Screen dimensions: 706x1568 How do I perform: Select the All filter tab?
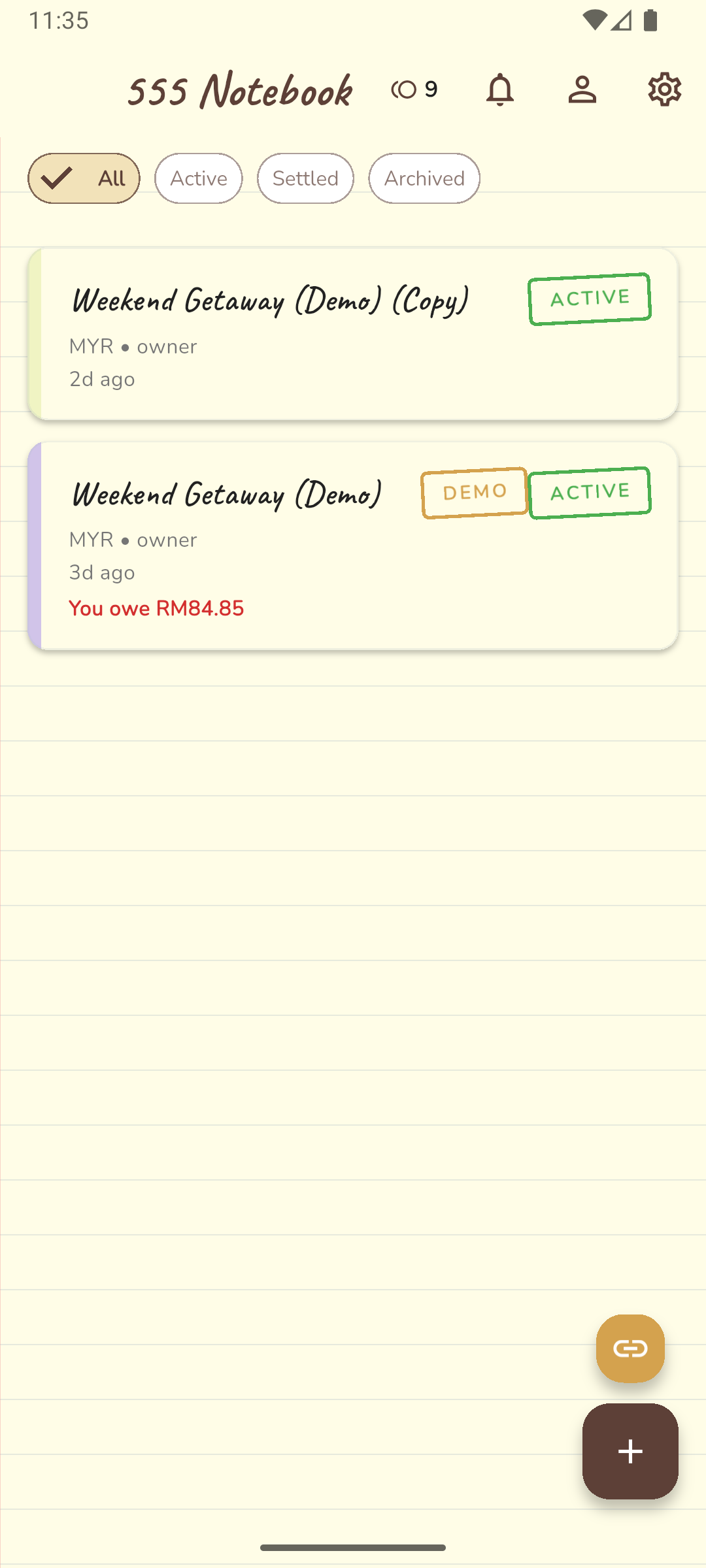click(84, 177)
